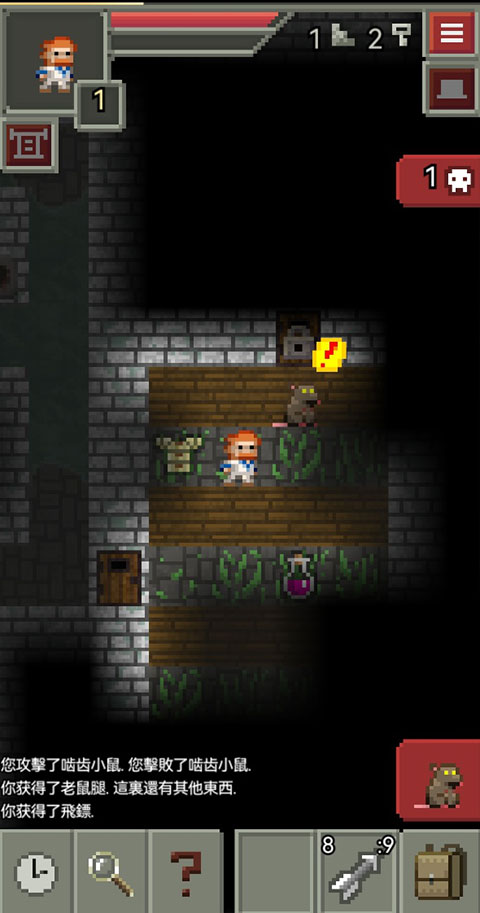
Task: Move to the wooden door tile
Action: click(x=119, y=576)
